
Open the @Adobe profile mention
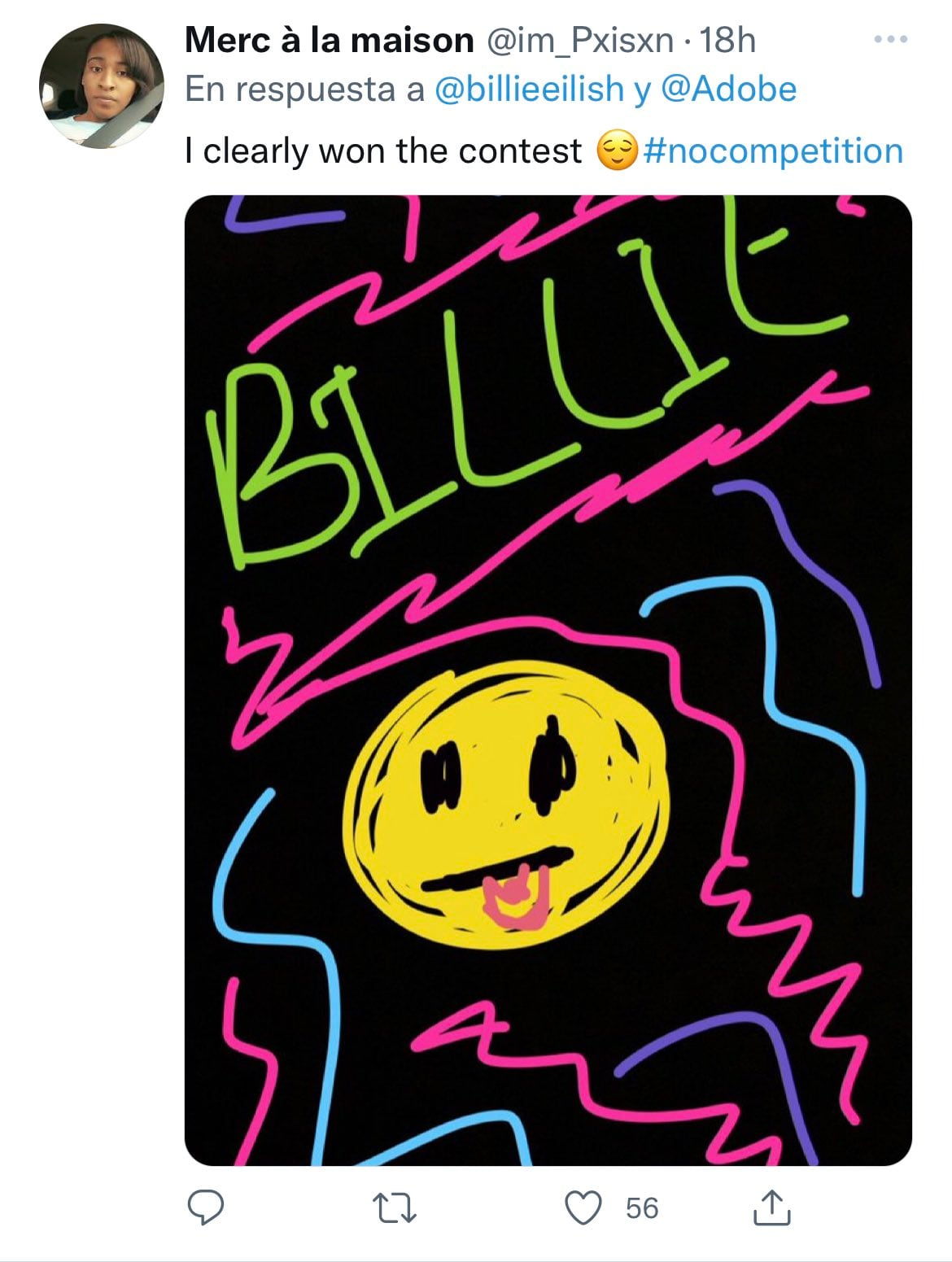pos(728,89)
